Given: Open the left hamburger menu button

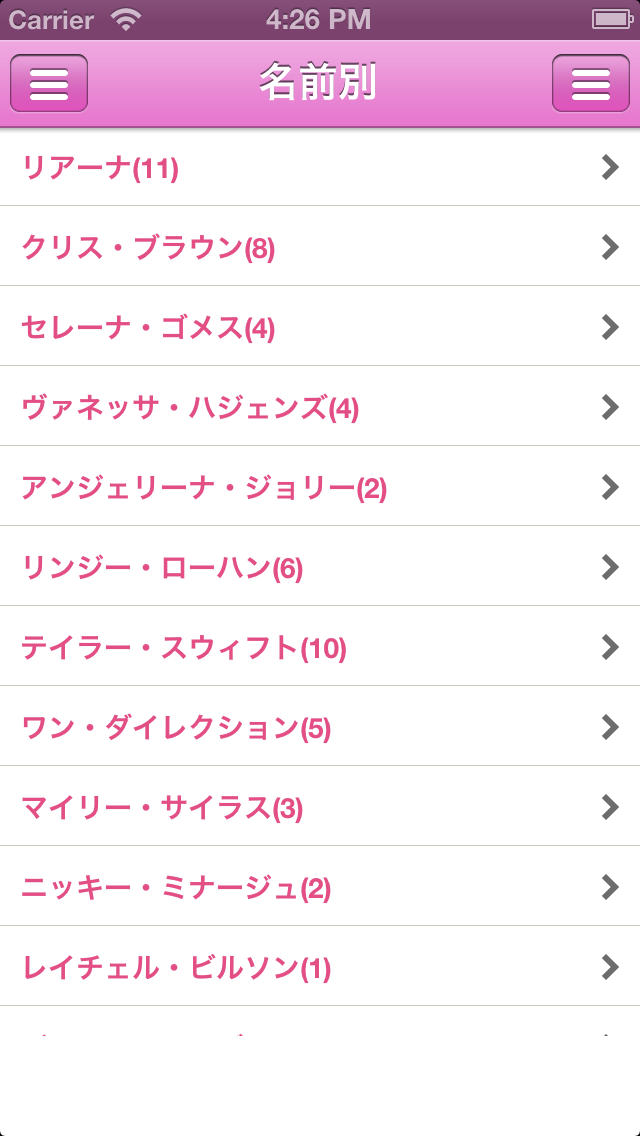Looking at the screenshot, I should 49,83.
